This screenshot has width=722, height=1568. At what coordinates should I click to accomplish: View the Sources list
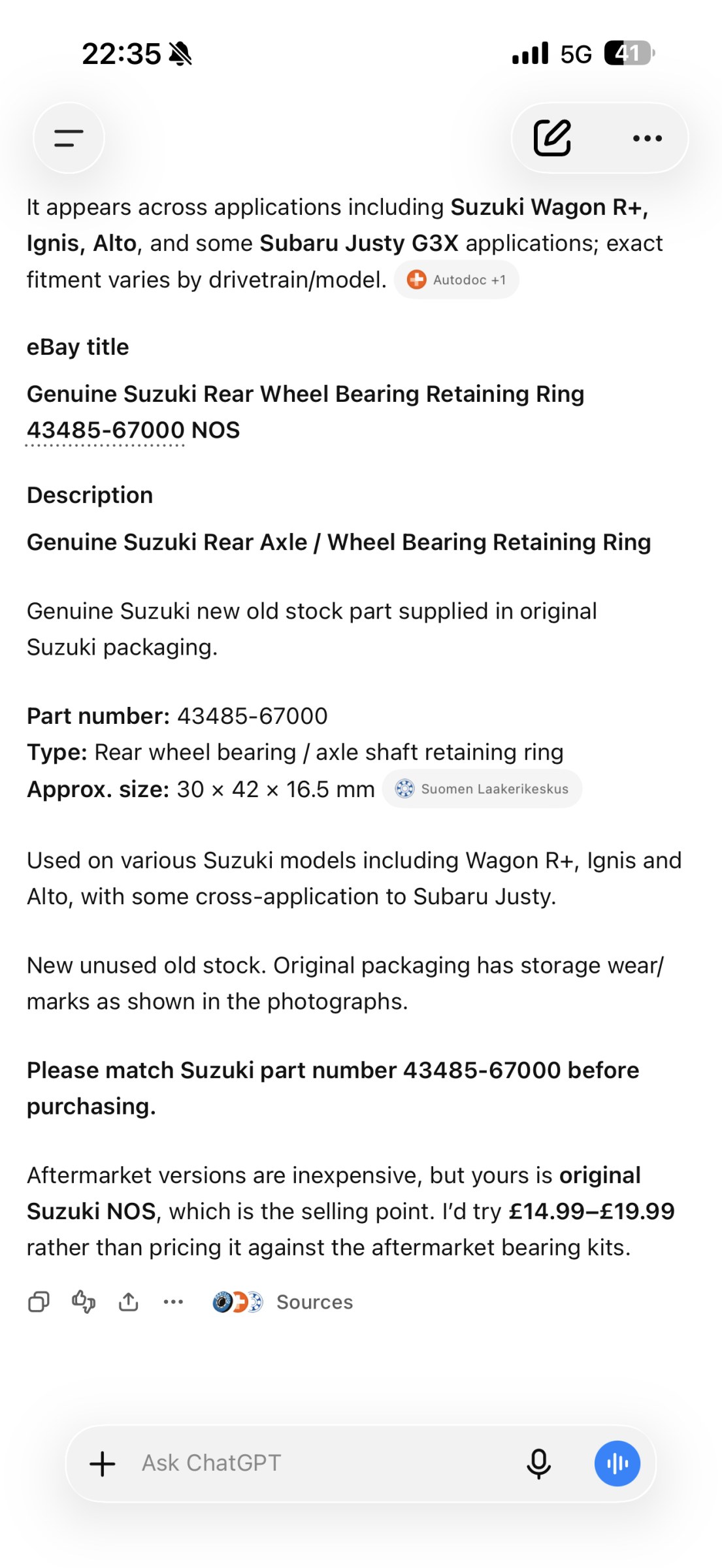(282, 1302)
